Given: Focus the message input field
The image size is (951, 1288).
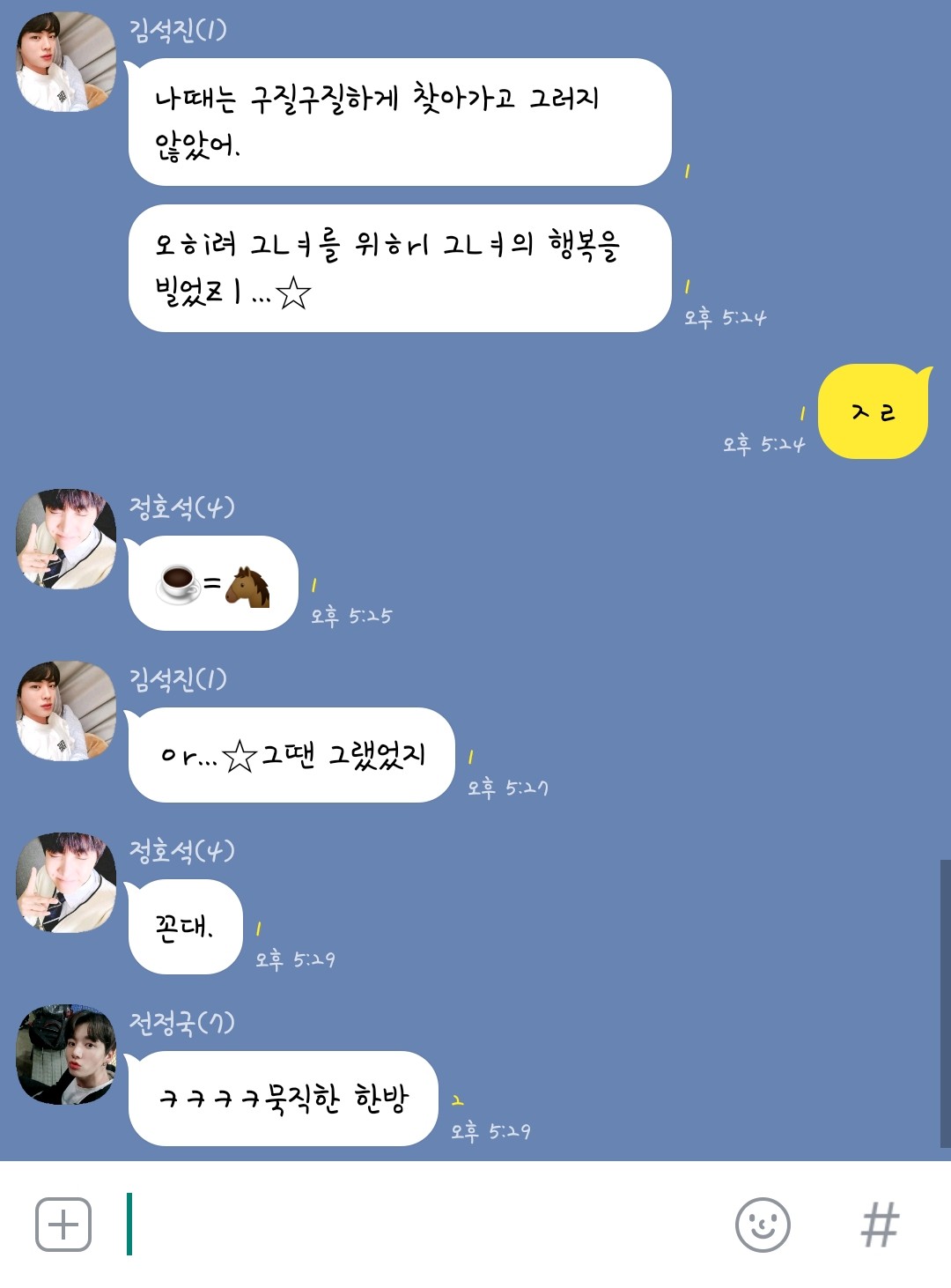Looking at the screenshot, I should point(423,1224).
